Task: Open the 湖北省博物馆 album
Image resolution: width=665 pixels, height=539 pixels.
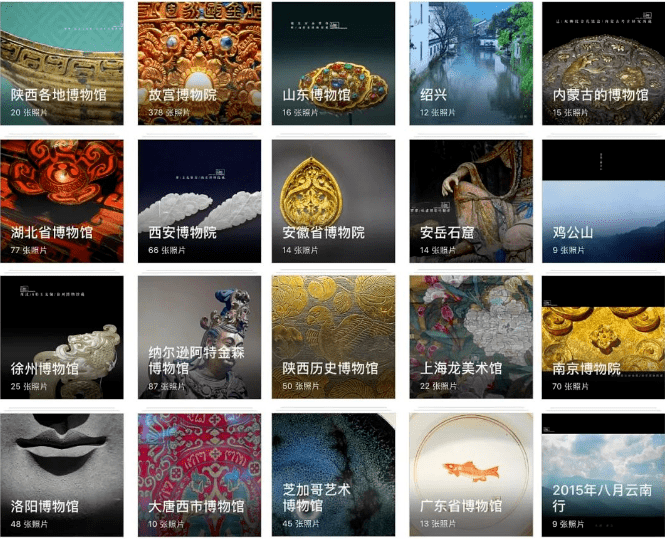Action: (62, 200)
